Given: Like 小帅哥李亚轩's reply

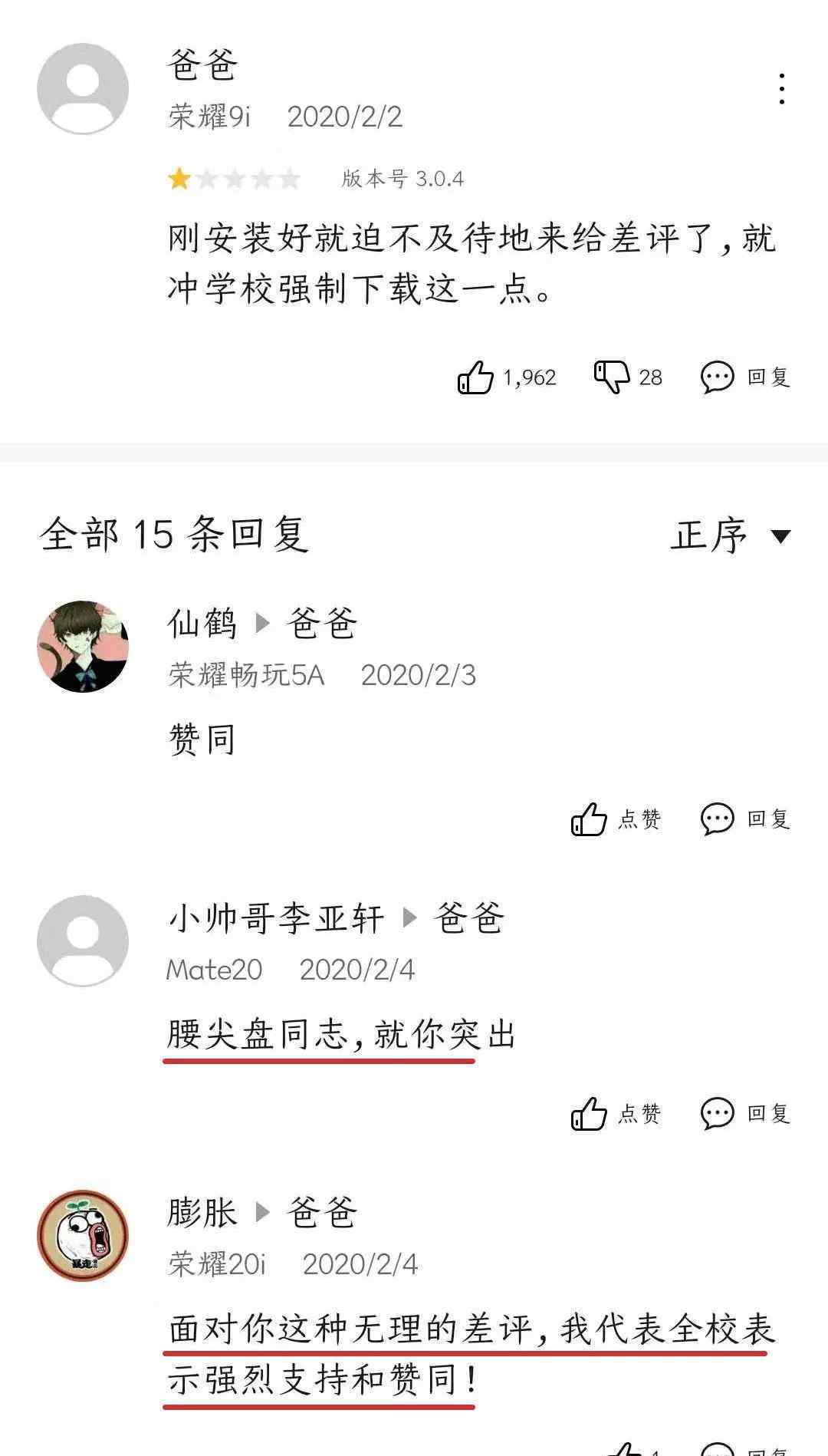Looking at the screenshot, I should 616,1113.
